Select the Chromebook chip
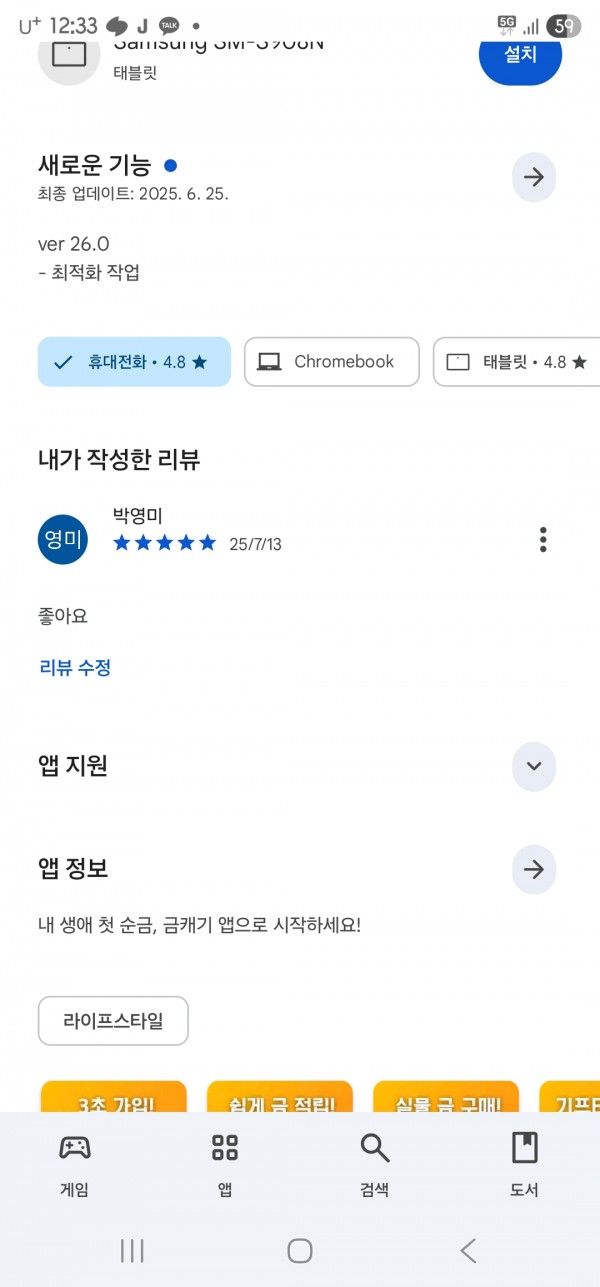 (332, 362)
